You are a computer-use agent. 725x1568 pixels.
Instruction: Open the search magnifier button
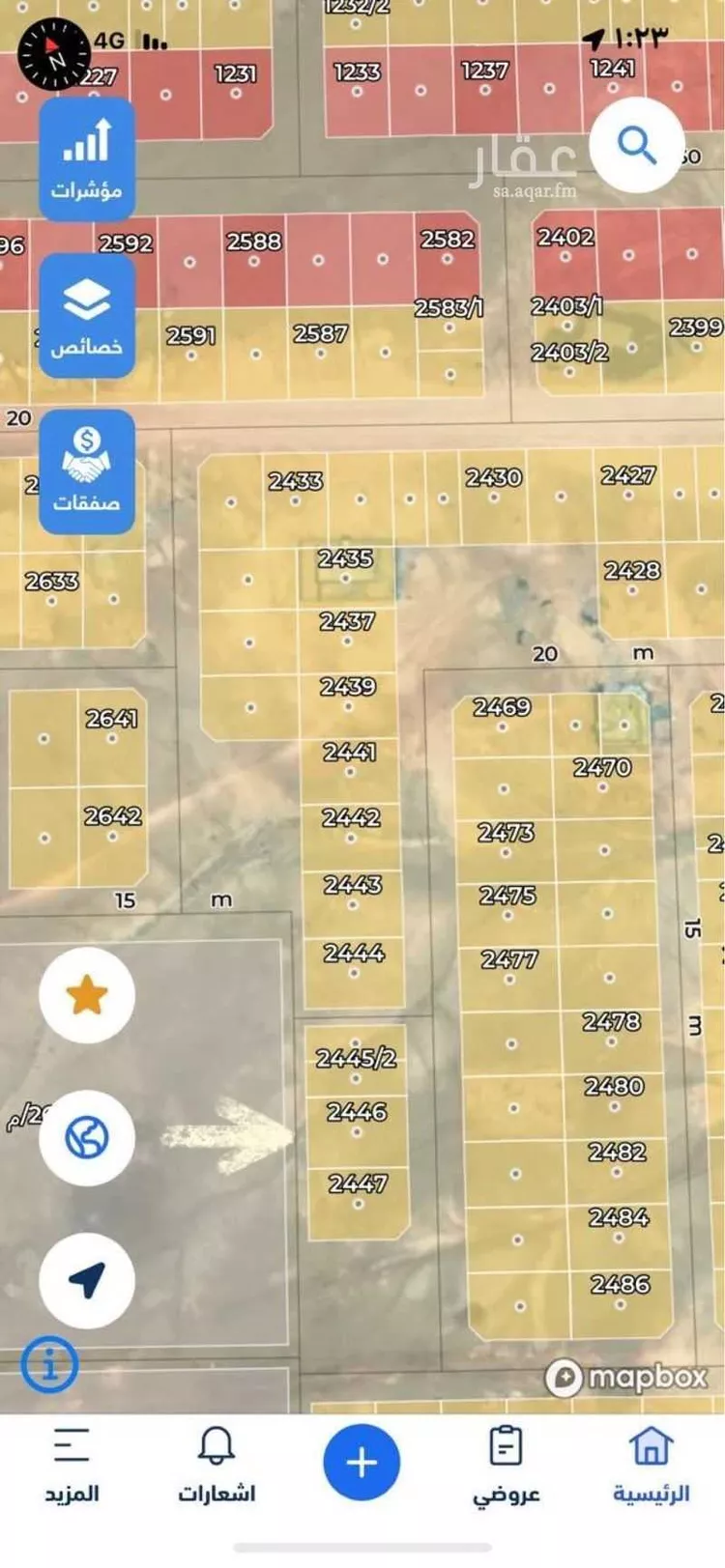pyautogui.click(x=637, y=145)
